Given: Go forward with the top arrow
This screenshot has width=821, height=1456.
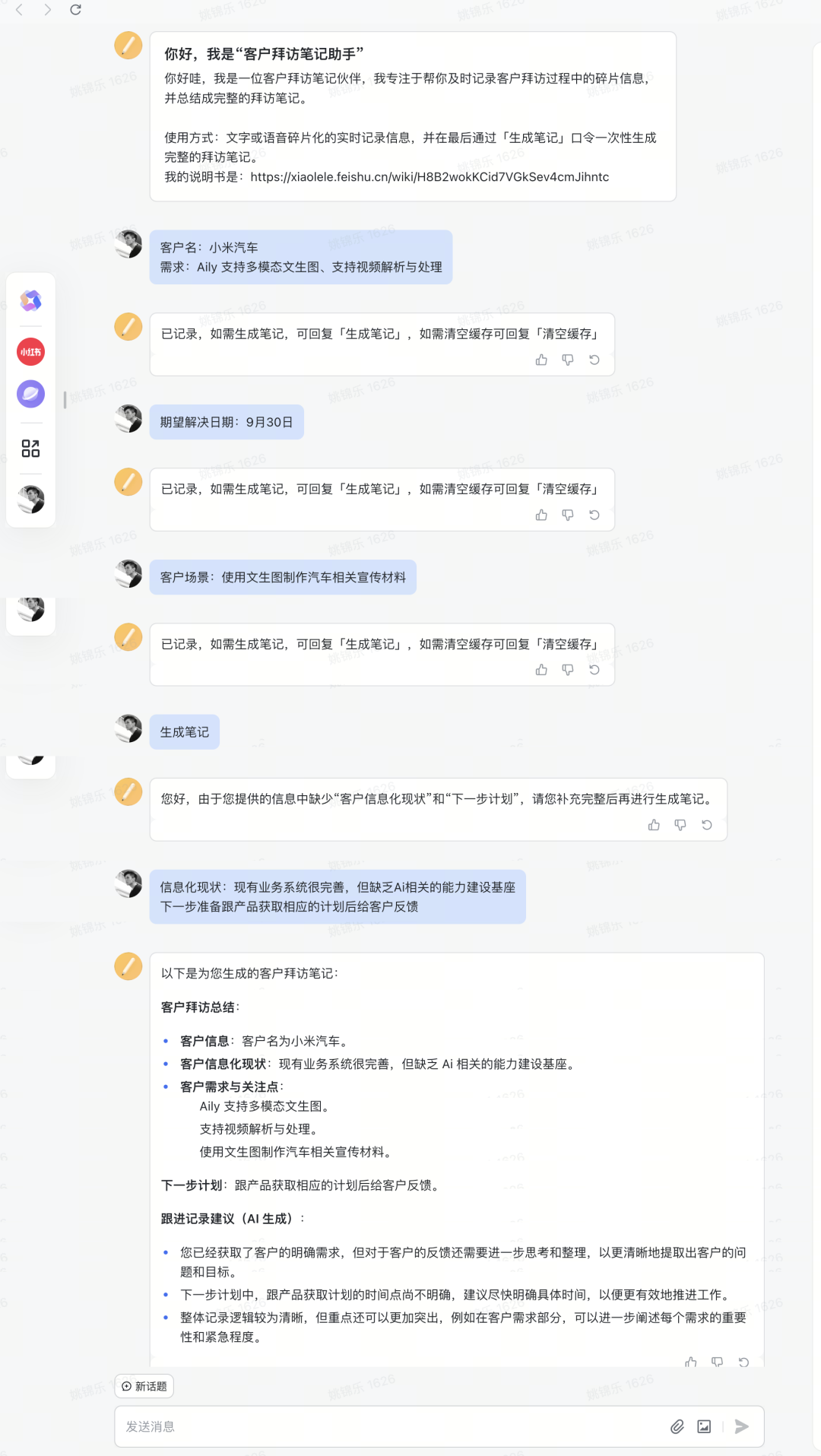Looking at the screenshot, I should pos(48,10).
